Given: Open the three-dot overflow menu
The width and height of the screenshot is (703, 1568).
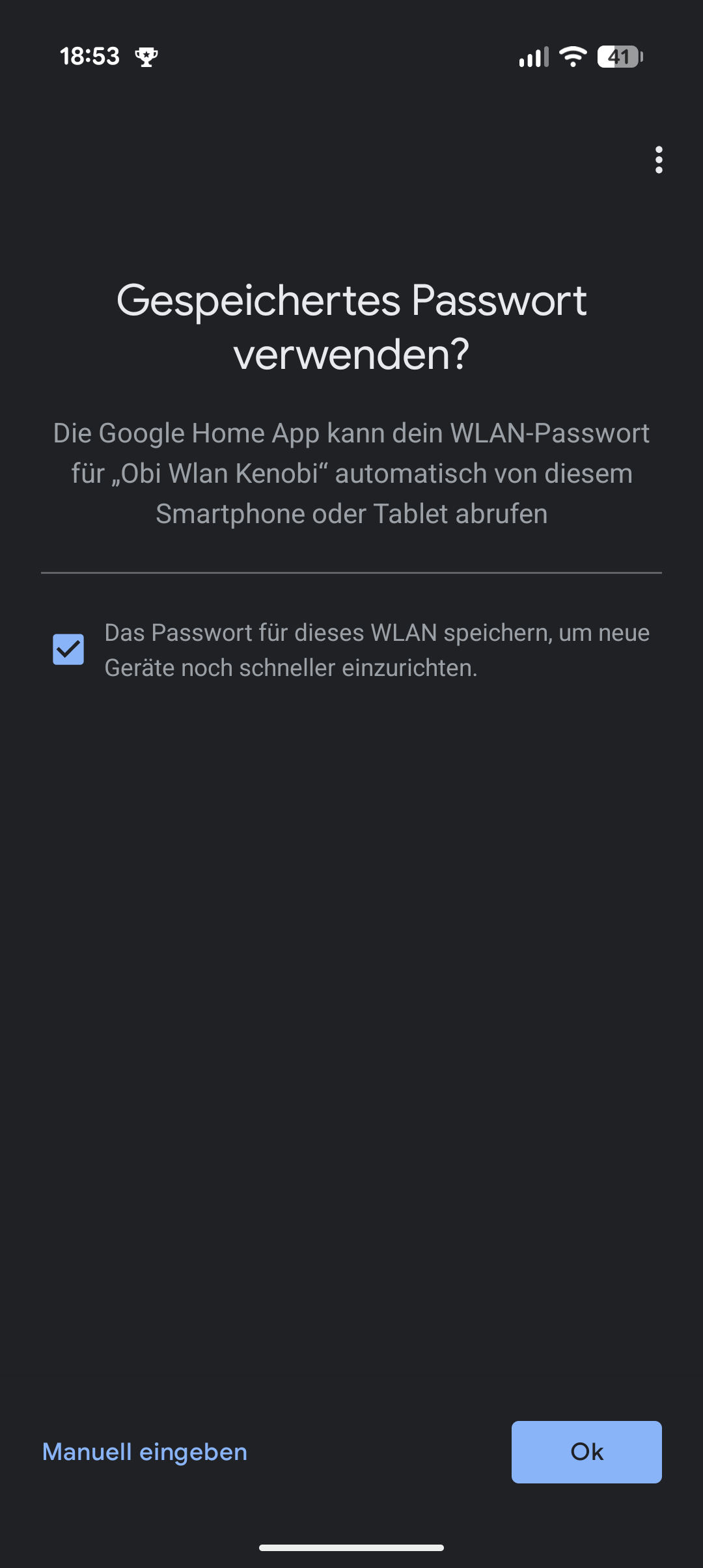Looking at the screenshot, I should click(x=659, y=160).
